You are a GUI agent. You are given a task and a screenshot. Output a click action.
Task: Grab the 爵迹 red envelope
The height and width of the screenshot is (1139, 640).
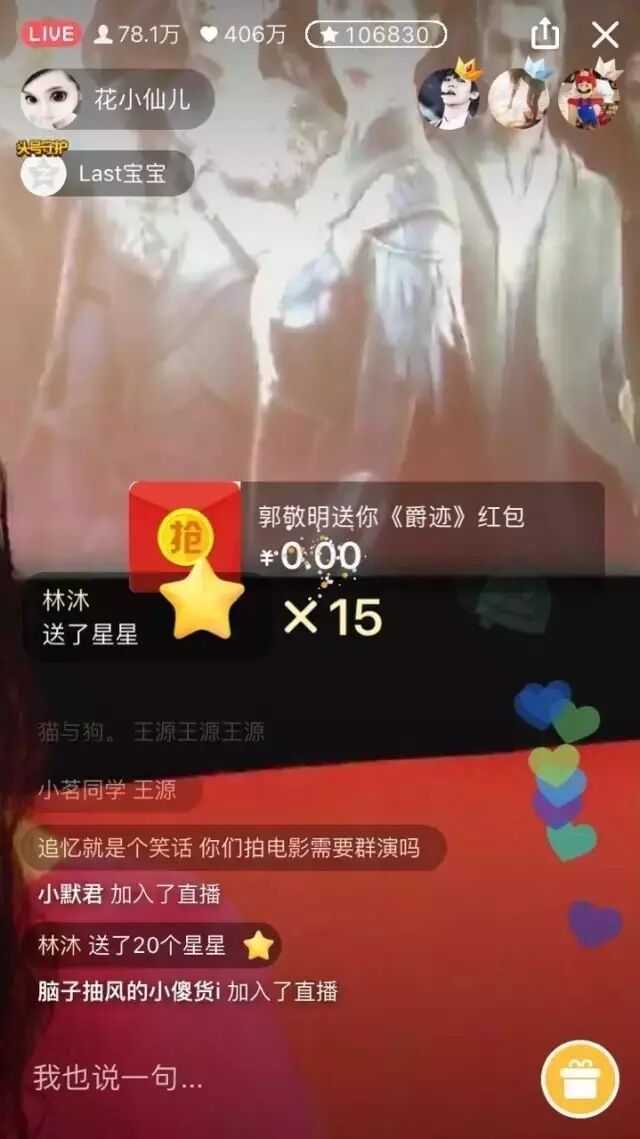(186, 537)
